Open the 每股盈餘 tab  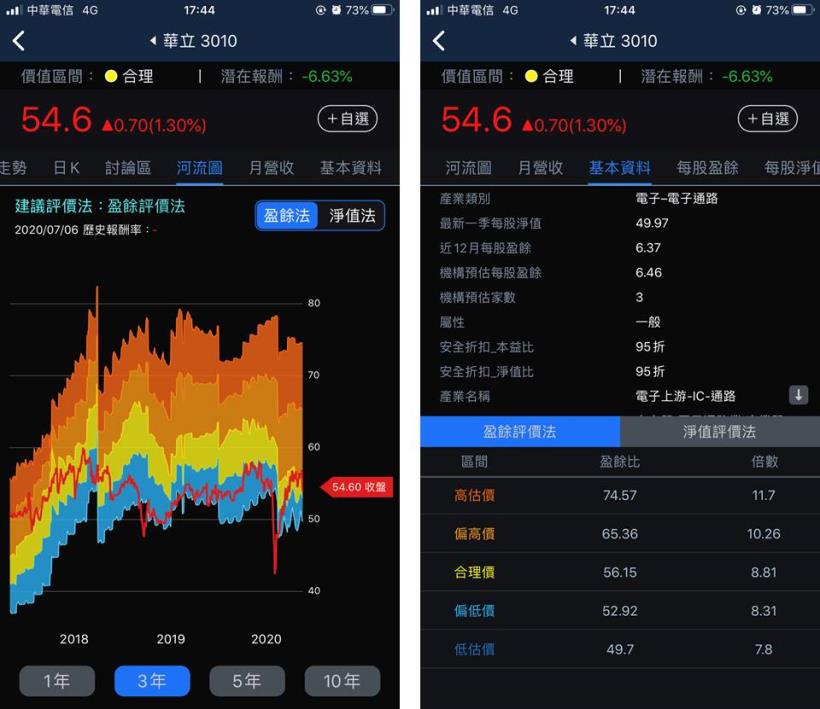[707, 168]
